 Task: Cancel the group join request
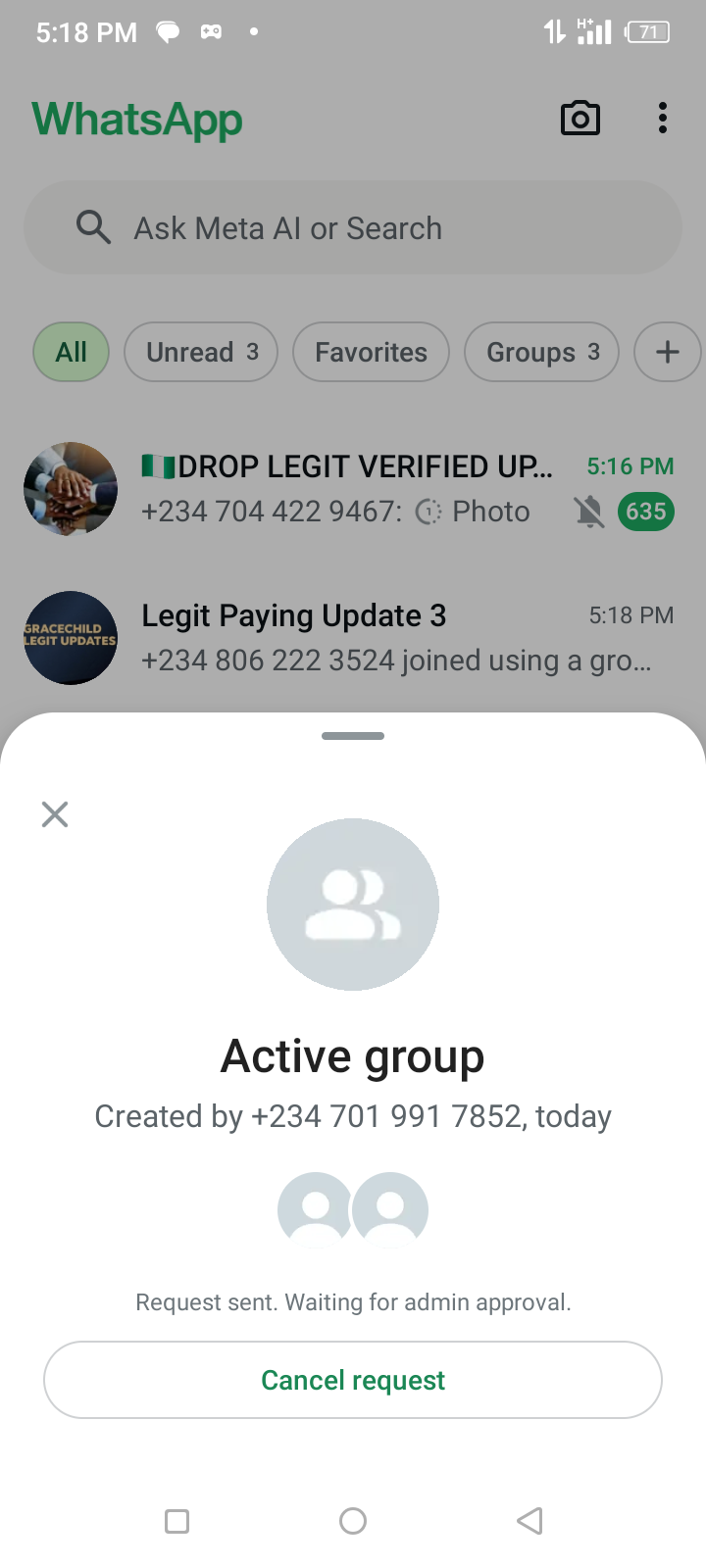click(x=353, y=1380)
